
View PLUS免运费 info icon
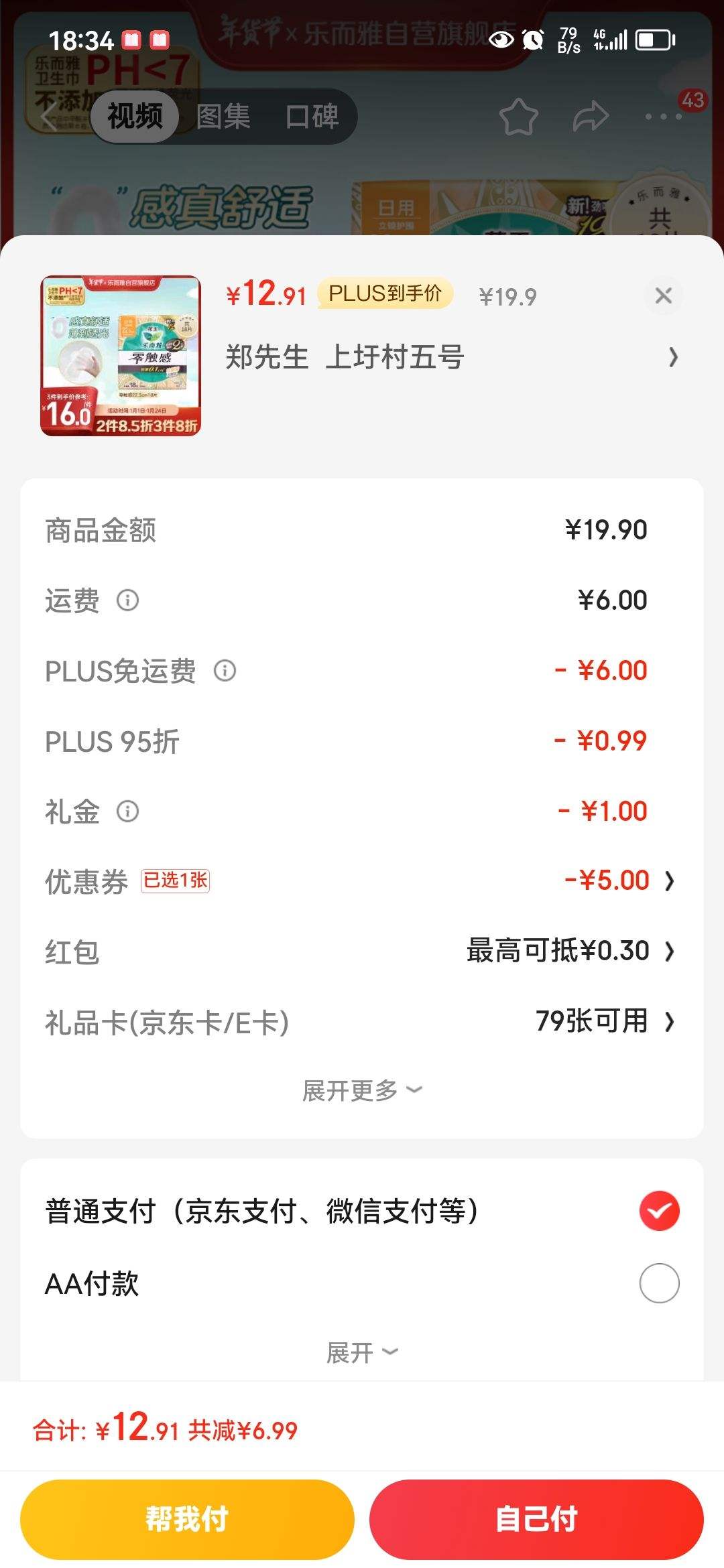click(225, 671)
